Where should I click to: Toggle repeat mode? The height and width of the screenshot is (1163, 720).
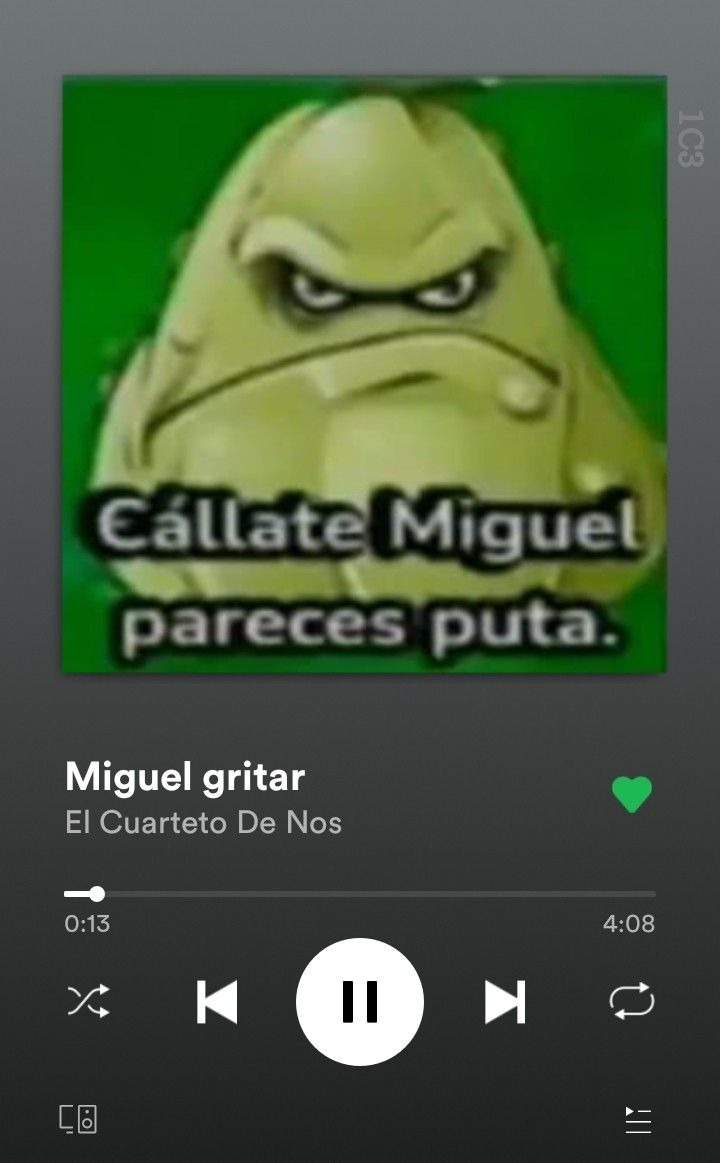(632, 1001)
